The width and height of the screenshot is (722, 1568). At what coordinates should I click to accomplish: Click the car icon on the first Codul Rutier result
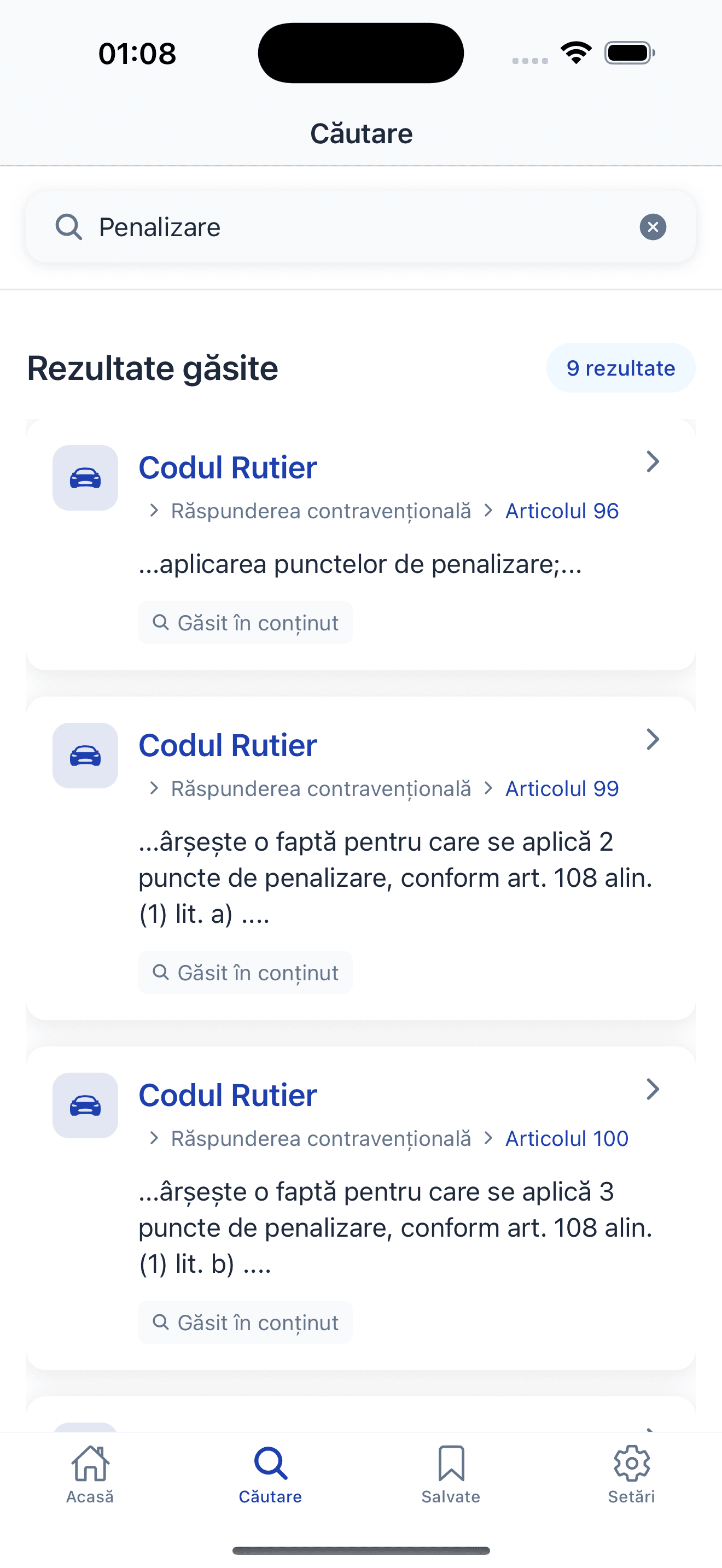85,478
